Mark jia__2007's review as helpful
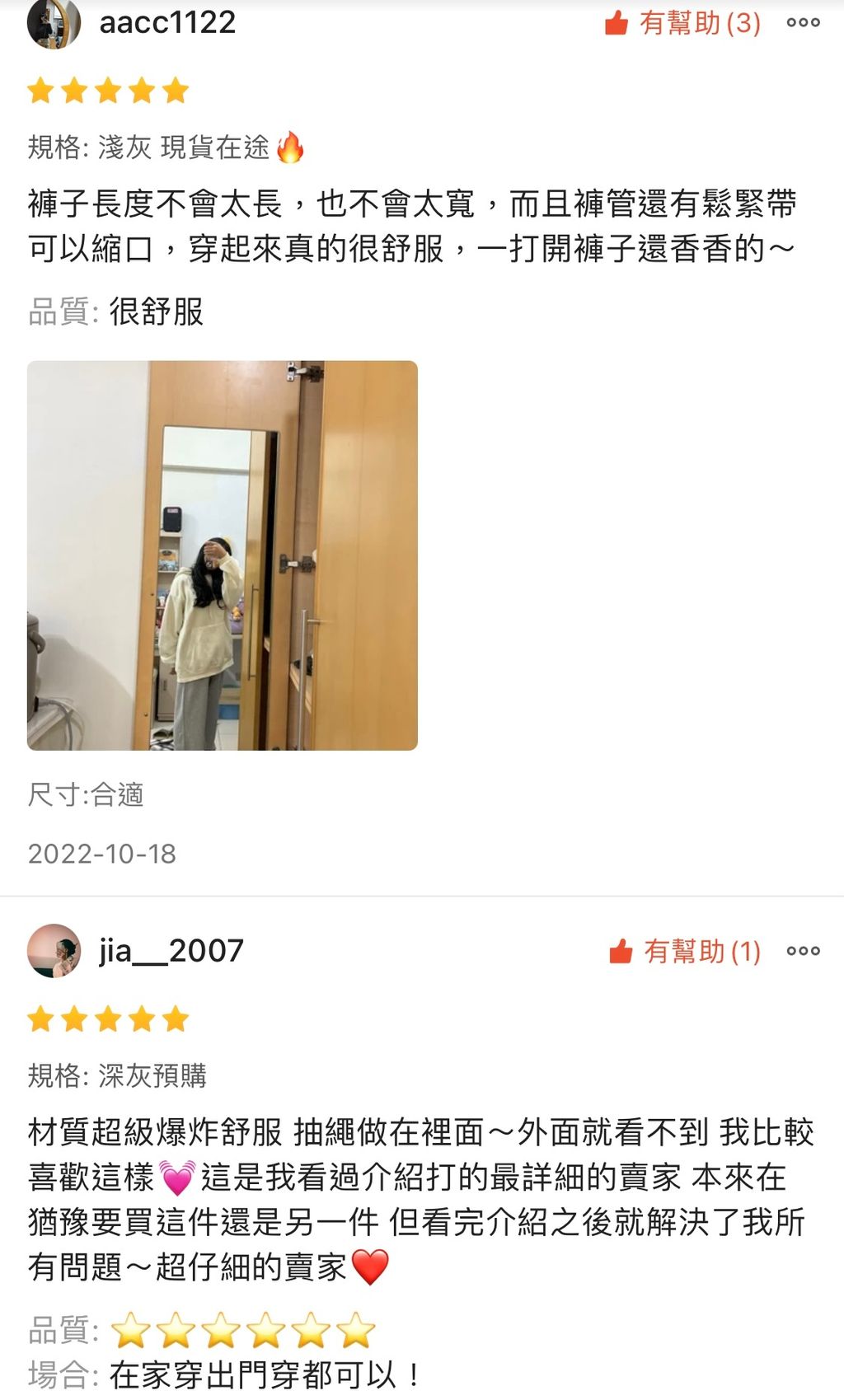 (684, 952)
